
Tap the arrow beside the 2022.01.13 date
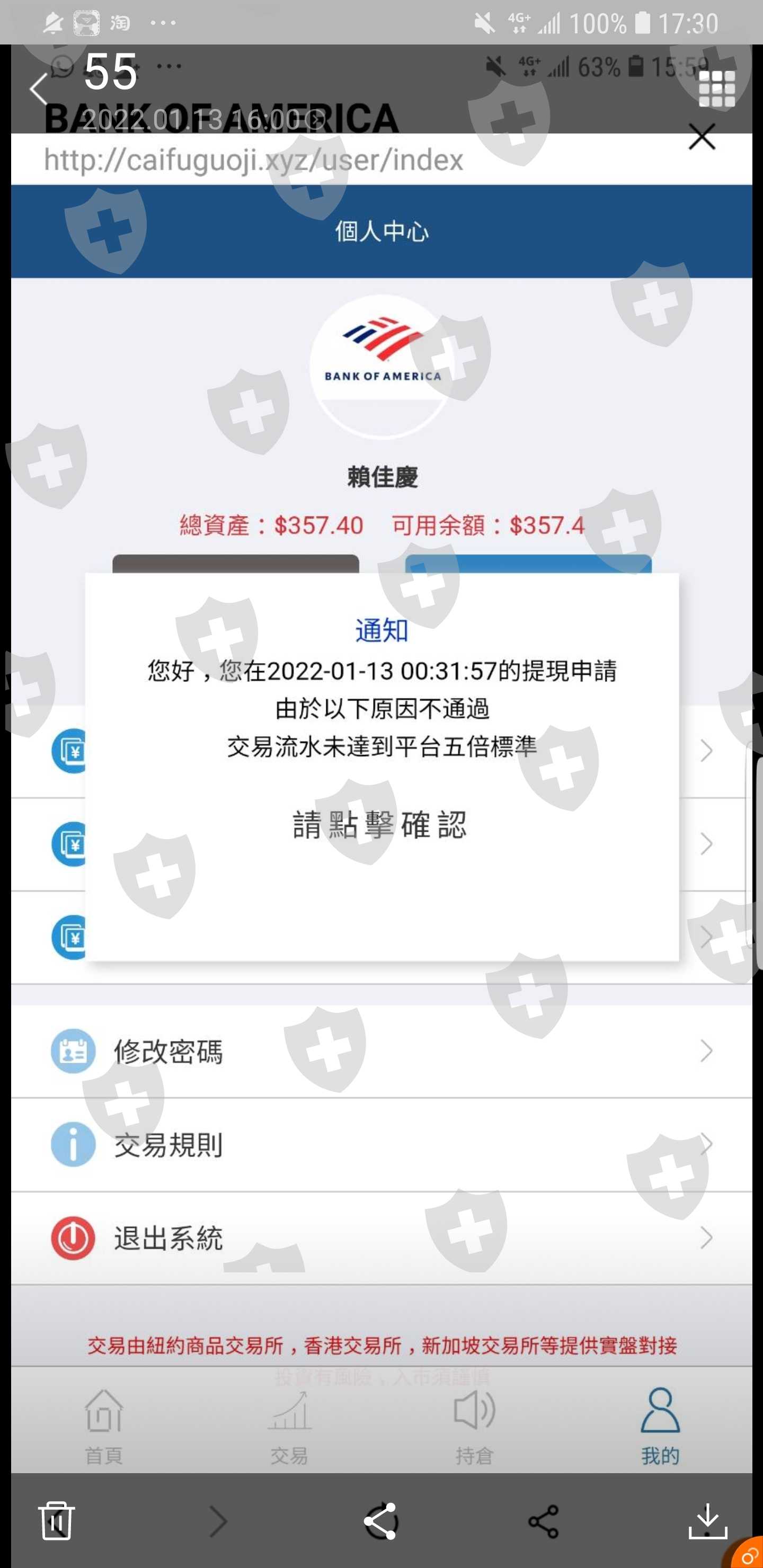[316, 120]
